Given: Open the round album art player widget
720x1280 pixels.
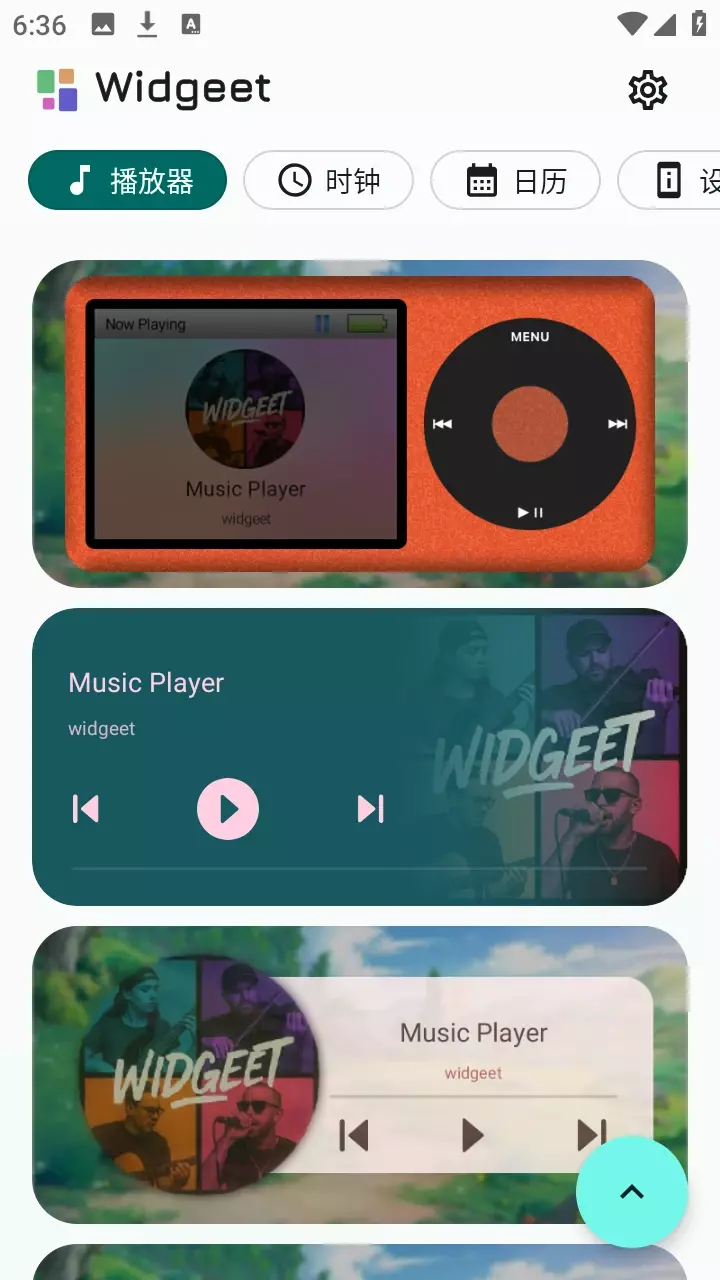Looking at the screenshot, I should tap(300, 1075).
